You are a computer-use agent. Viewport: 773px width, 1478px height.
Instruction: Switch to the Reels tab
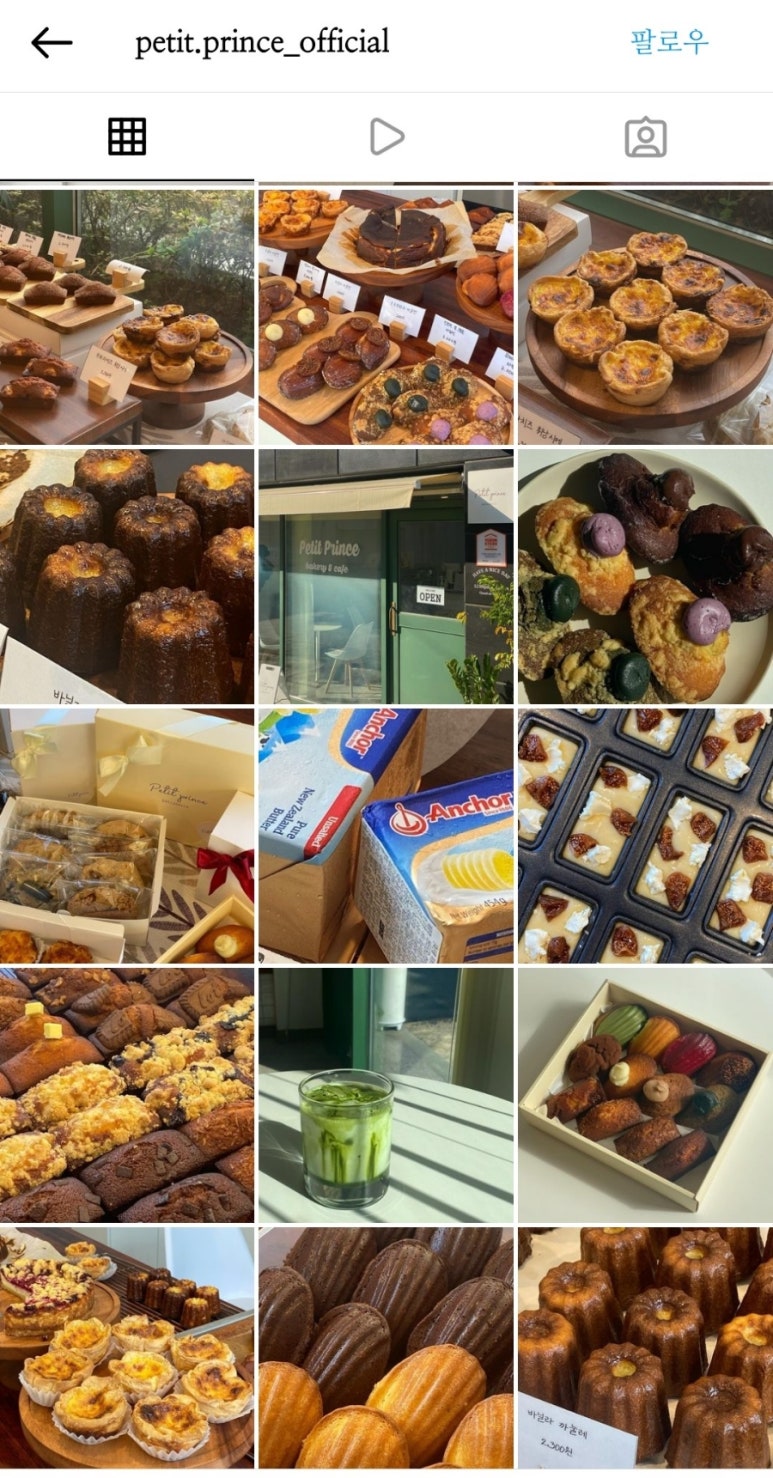tap(386, 137)
